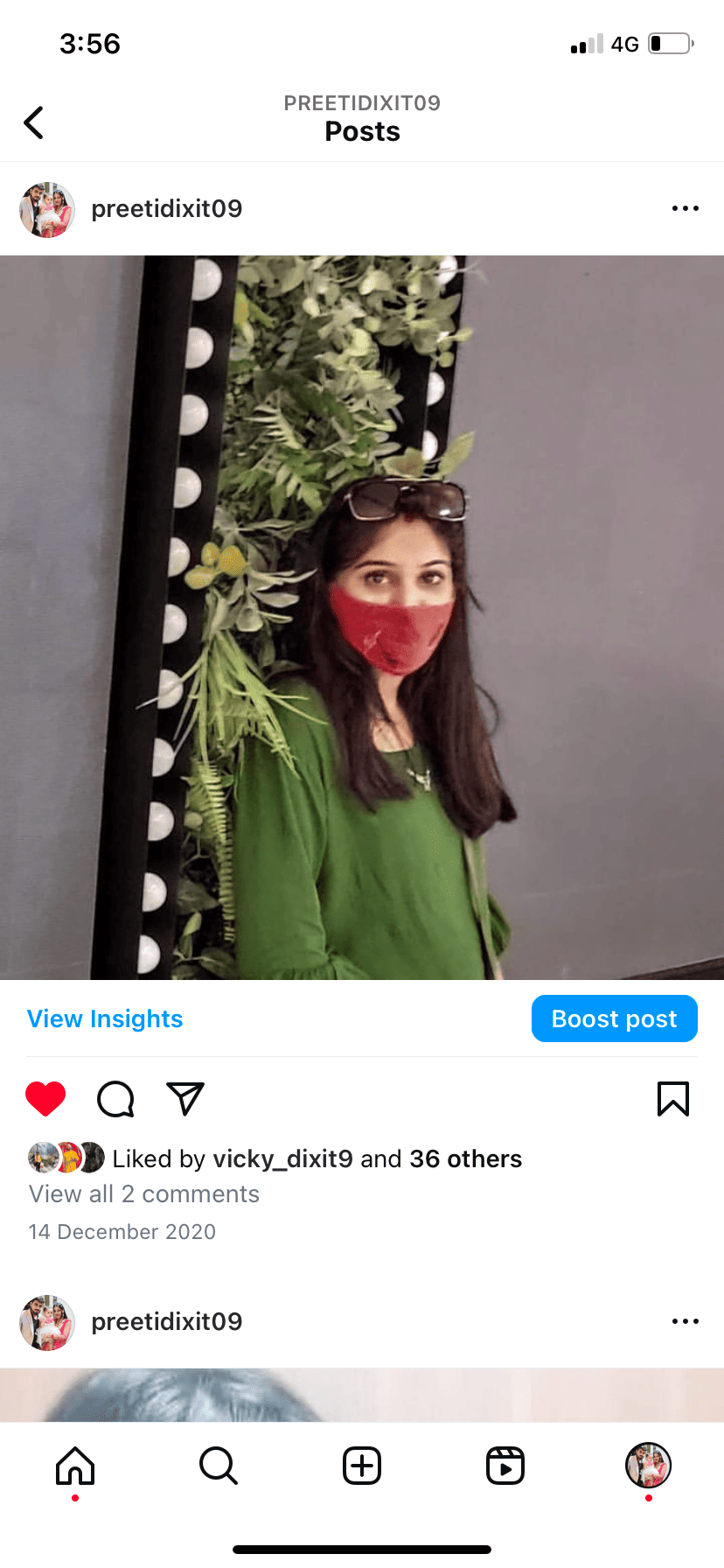The height and width of the screenshot is (1568, 724).
Task: View all 2 comments
Action: click(144, 1194)
